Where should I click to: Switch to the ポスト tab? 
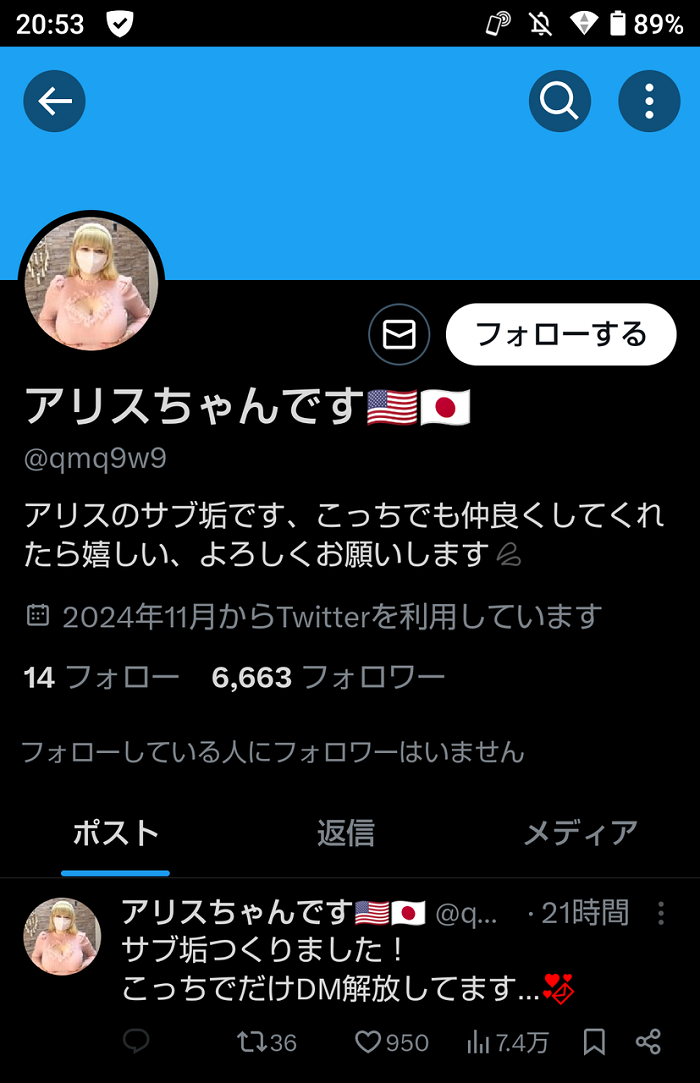116,833
